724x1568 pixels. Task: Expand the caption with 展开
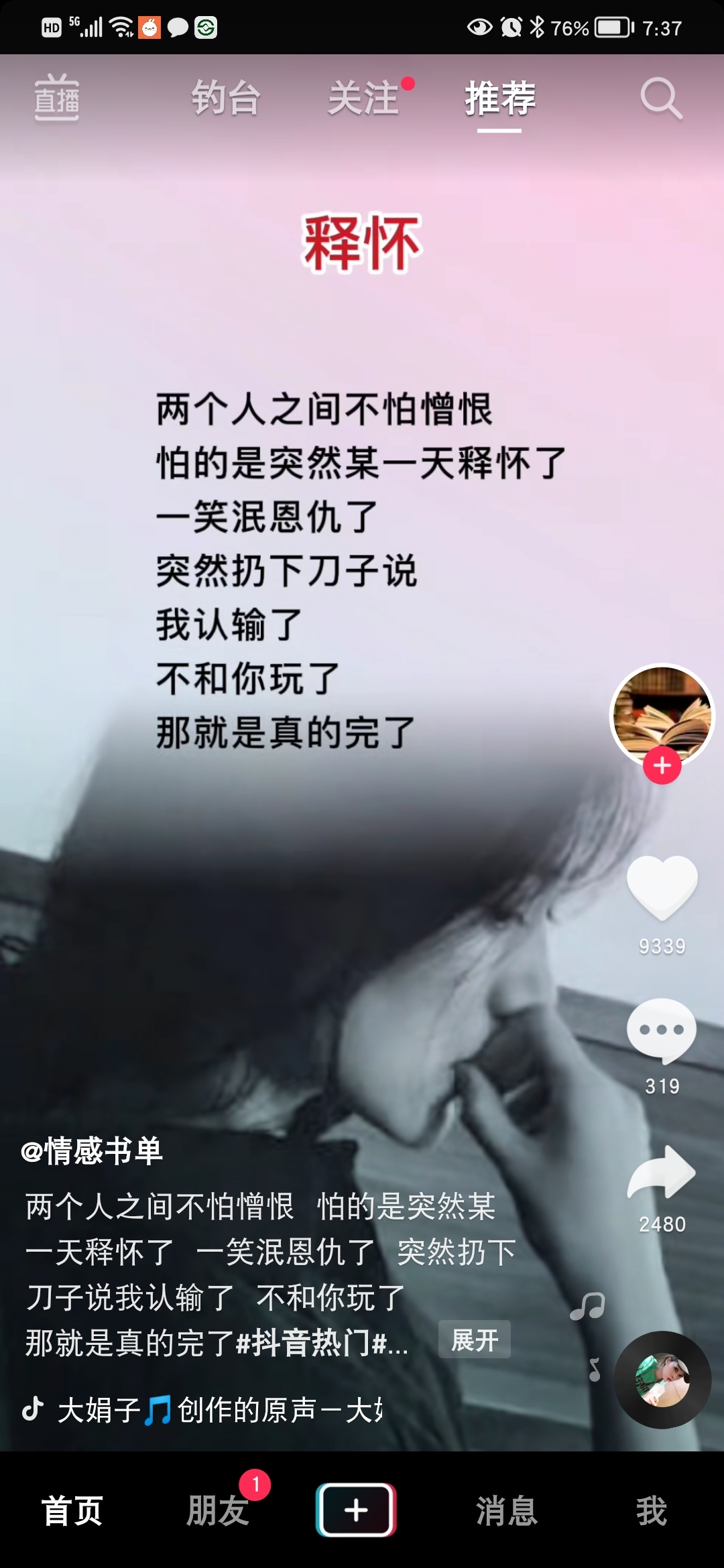click(x=474, y=1340)
